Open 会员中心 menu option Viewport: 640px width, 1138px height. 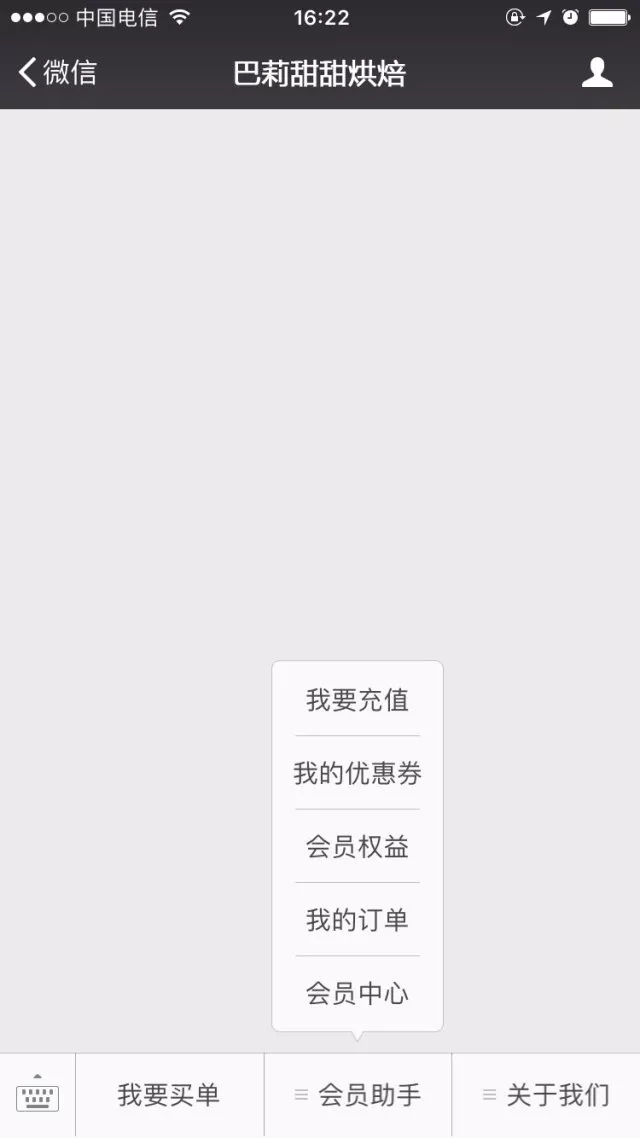tap(357, 993)
